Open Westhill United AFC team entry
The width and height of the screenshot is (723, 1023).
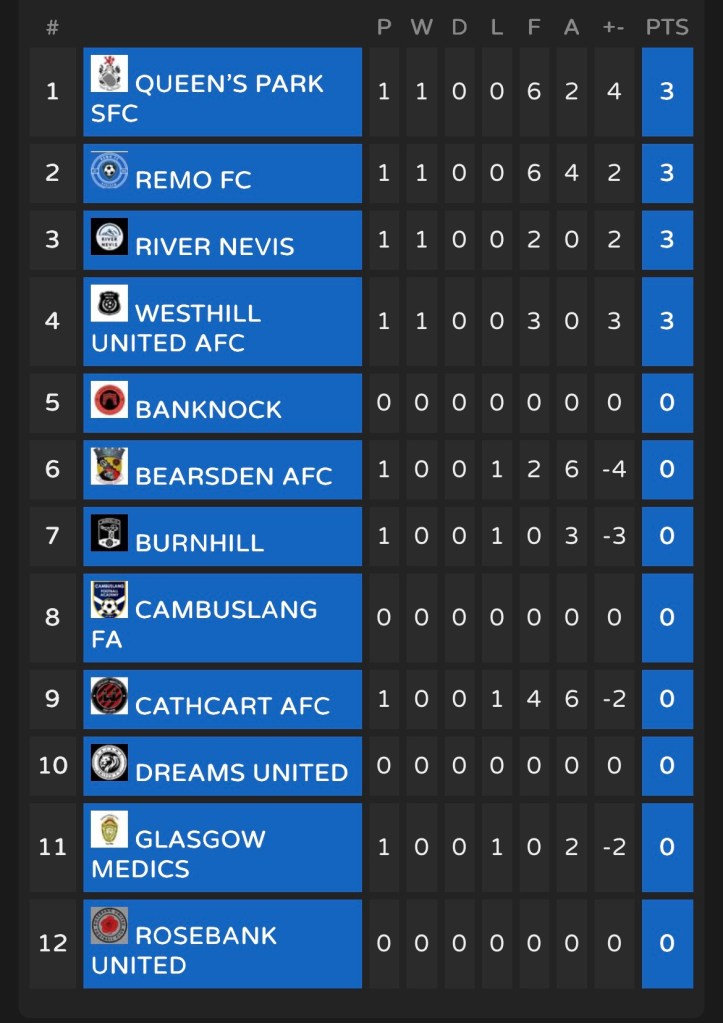pyautogui.click(x=222, y=321)
